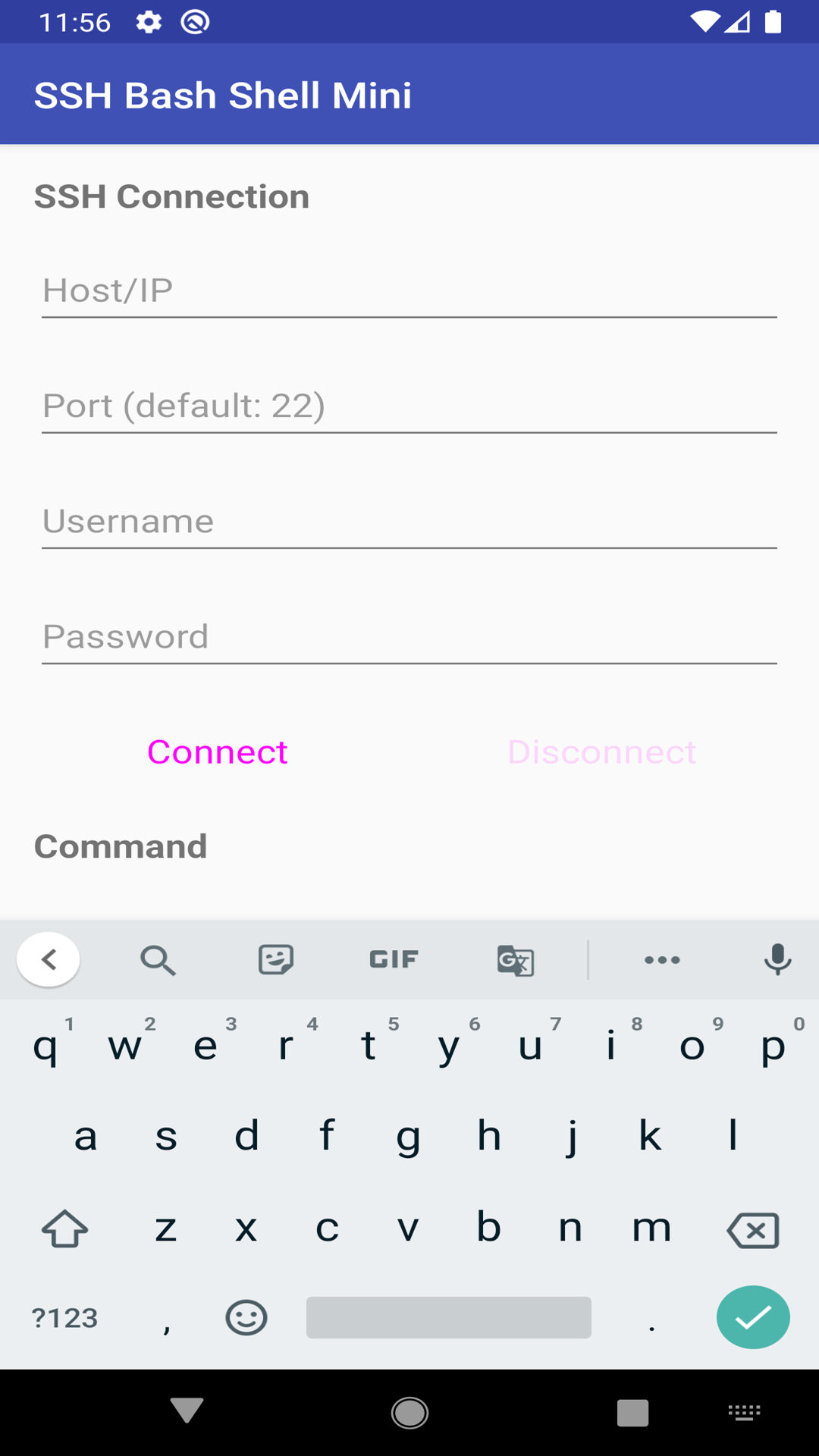Open keyboard more options (three dots)
This screenshot has height=1456, width=819.
pyautogui.click(x=662, y=960)
